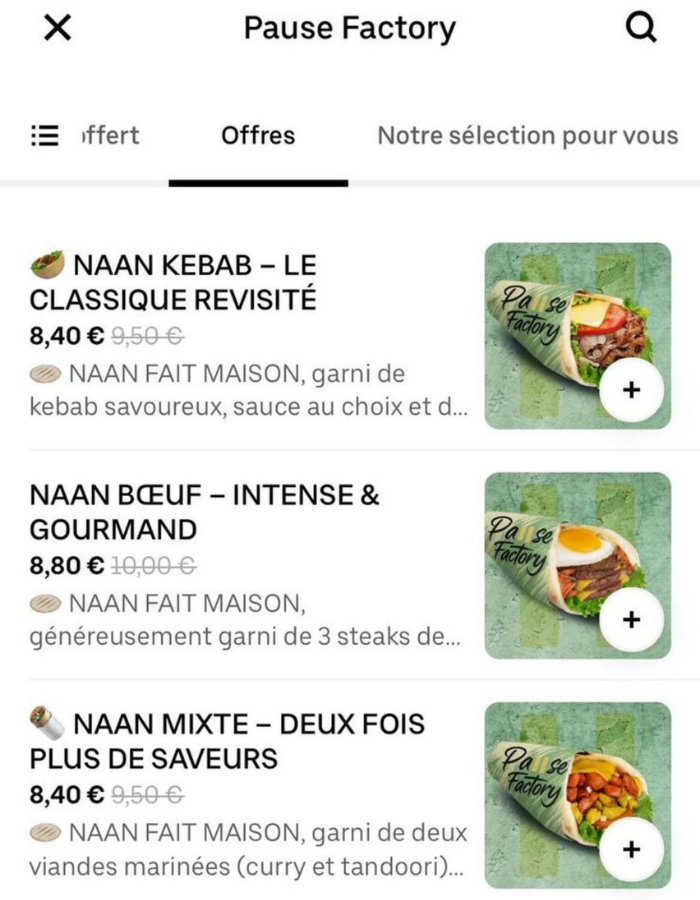Add Naan Bœuf to the cart
This screenshot has width=700, height=900.
click(x=630, y=620)
